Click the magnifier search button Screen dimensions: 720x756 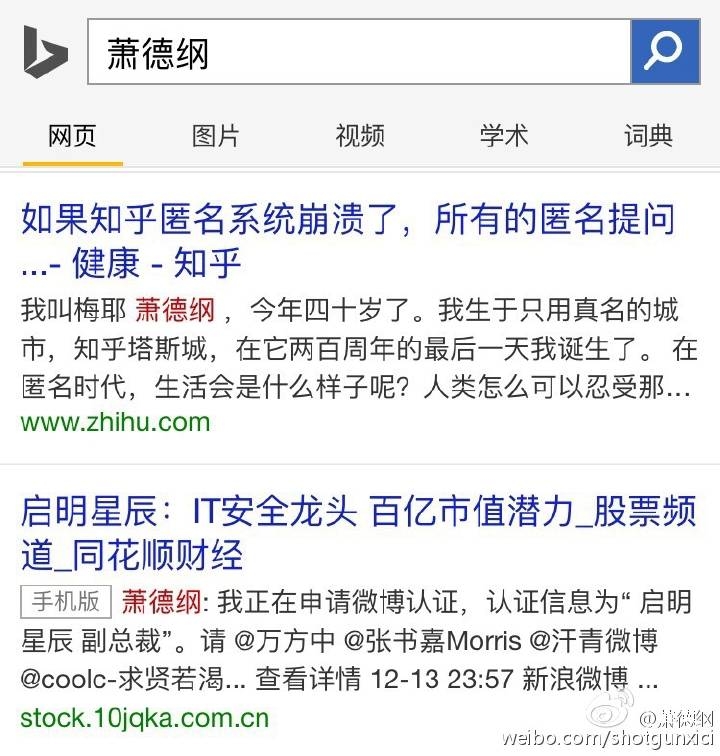(668, 51)
